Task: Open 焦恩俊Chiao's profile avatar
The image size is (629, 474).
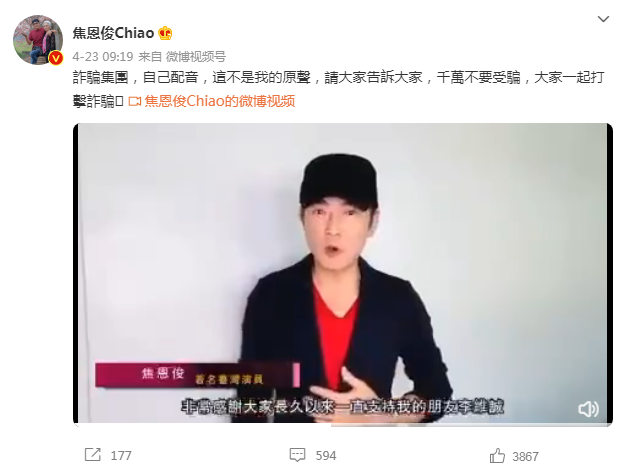Action: click(37, 40)
